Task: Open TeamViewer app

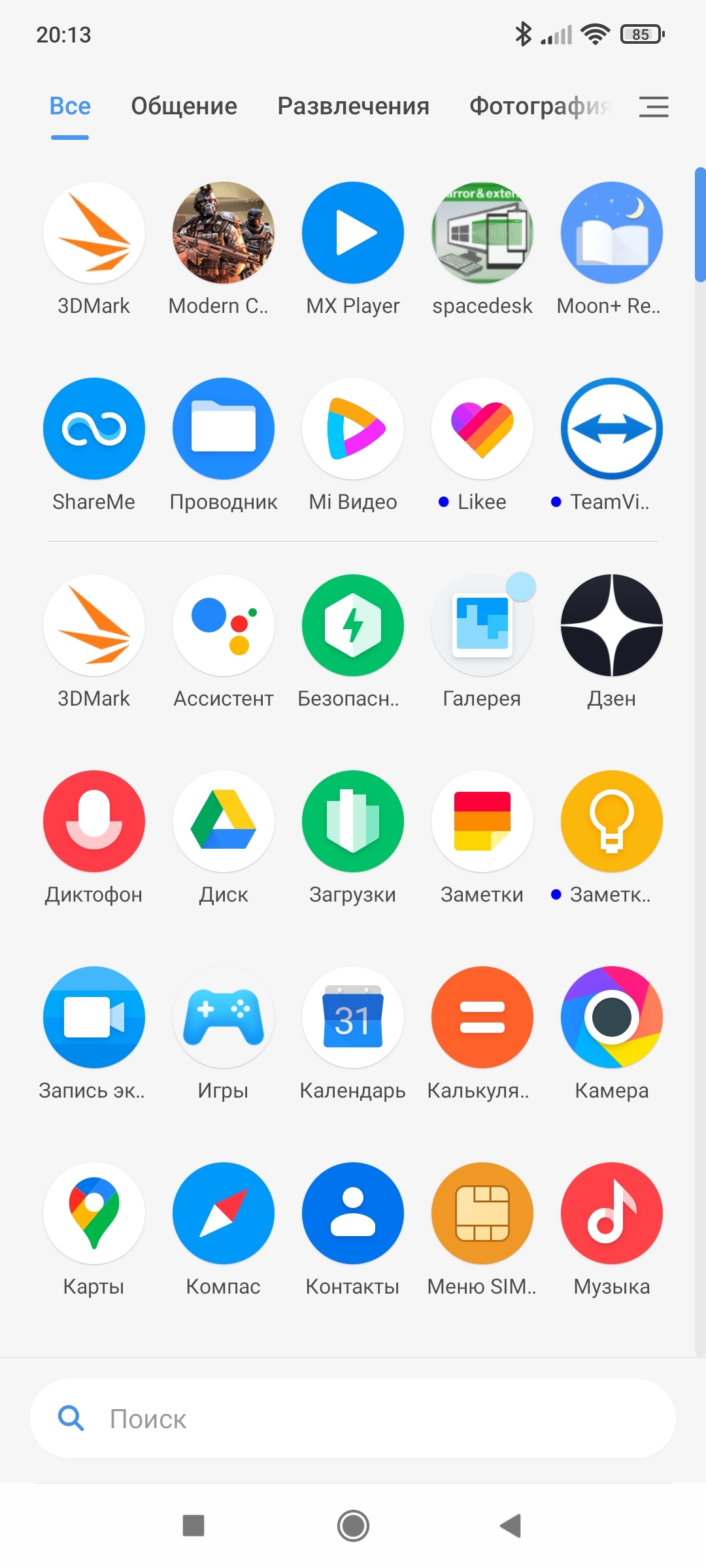Action: coord(612,429)
